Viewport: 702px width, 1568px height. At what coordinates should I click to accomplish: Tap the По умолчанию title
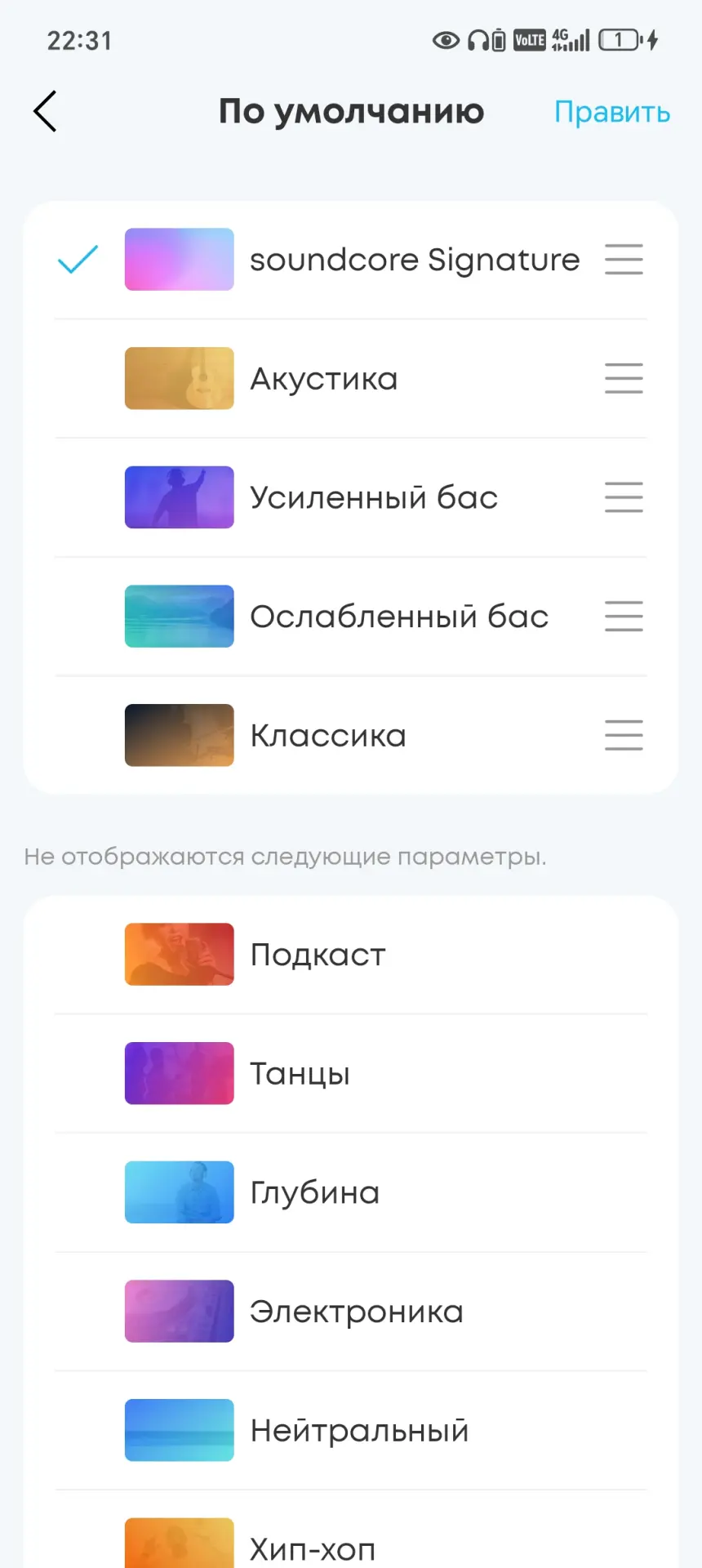(351, 111)
